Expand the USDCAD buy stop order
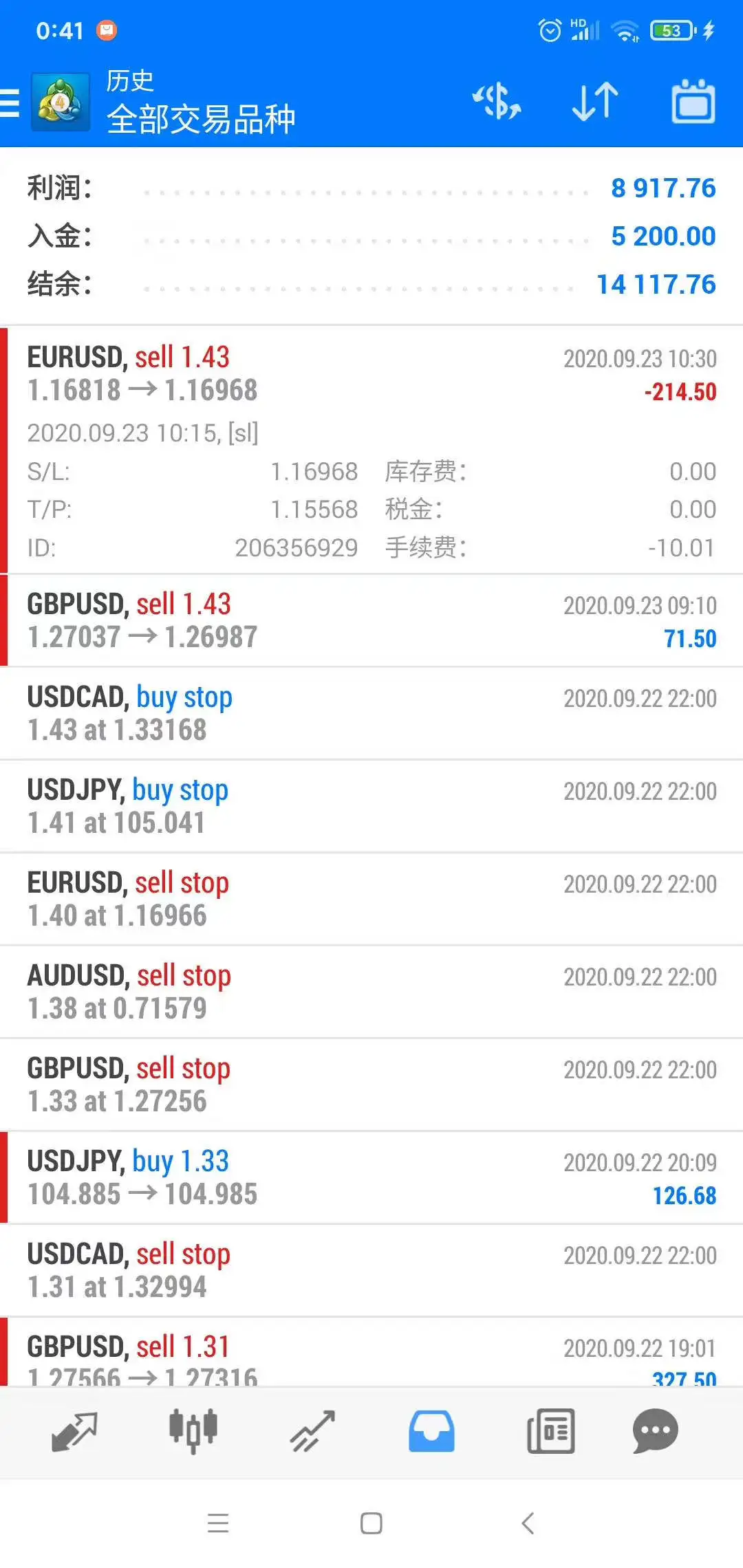 371,713
